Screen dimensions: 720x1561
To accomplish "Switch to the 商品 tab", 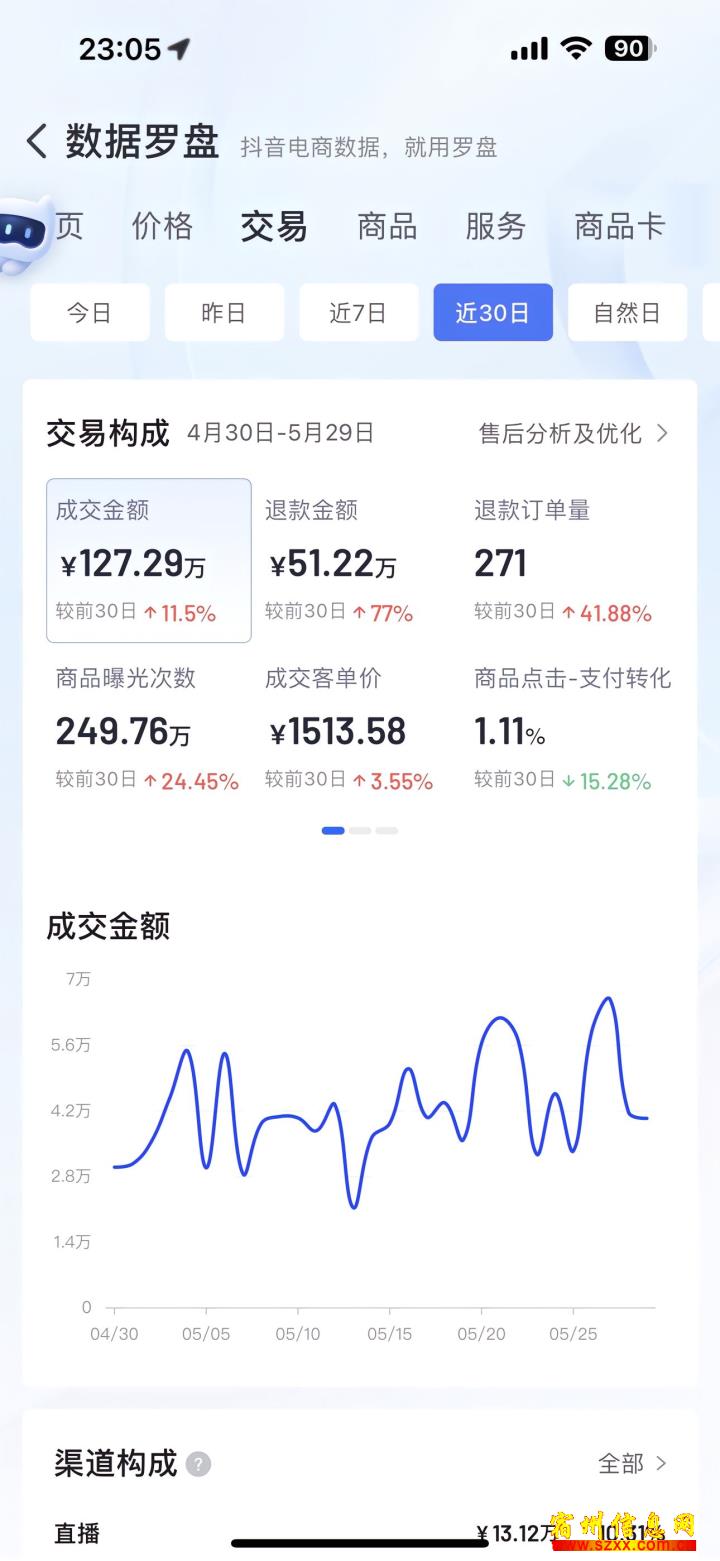I will click(x=387, y=226).
